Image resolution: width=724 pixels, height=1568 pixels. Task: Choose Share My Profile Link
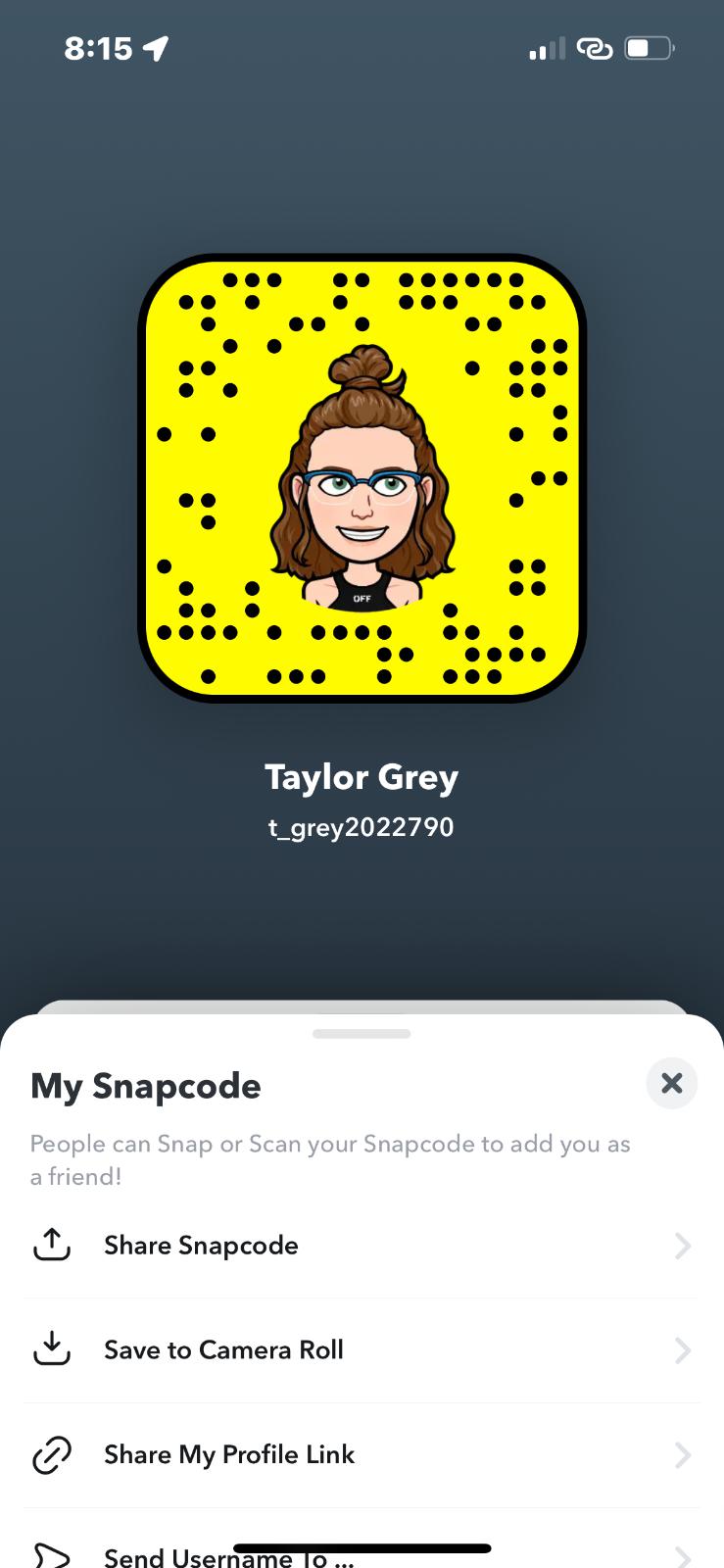pyautogui.click(x=361, y=1454)
